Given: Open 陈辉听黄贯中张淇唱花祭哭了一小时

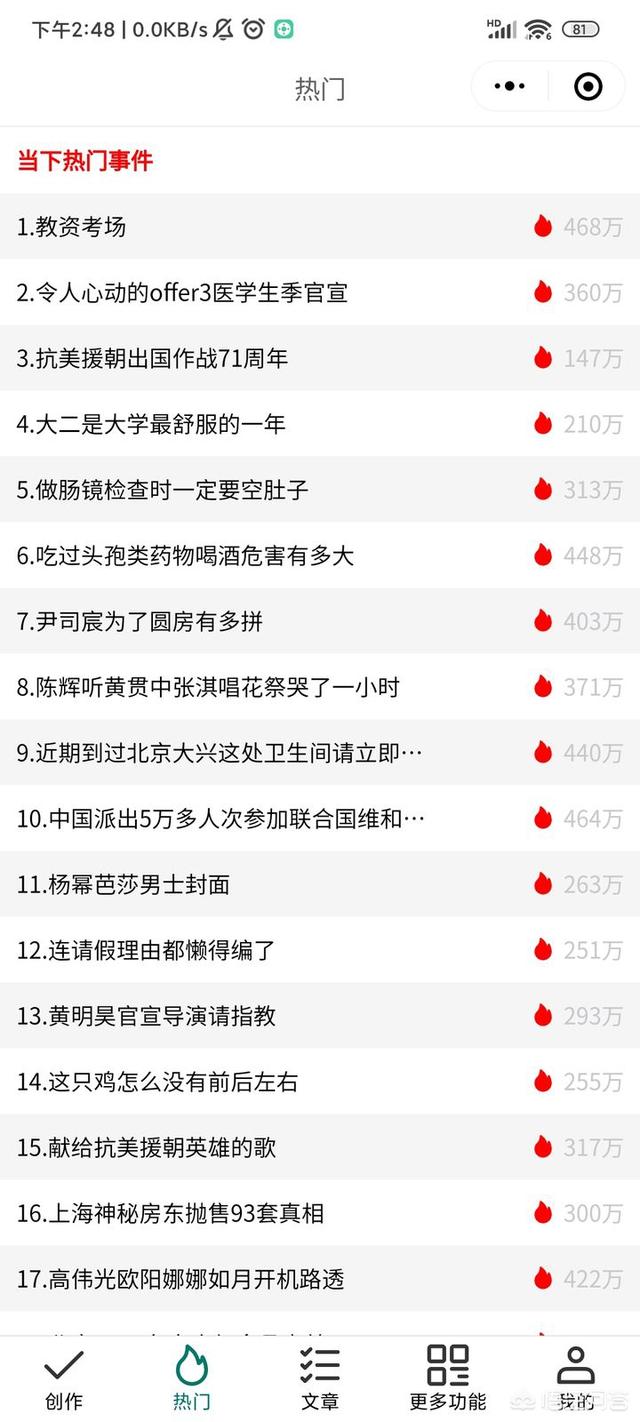Looking at the screenshot, I should 208,688.
